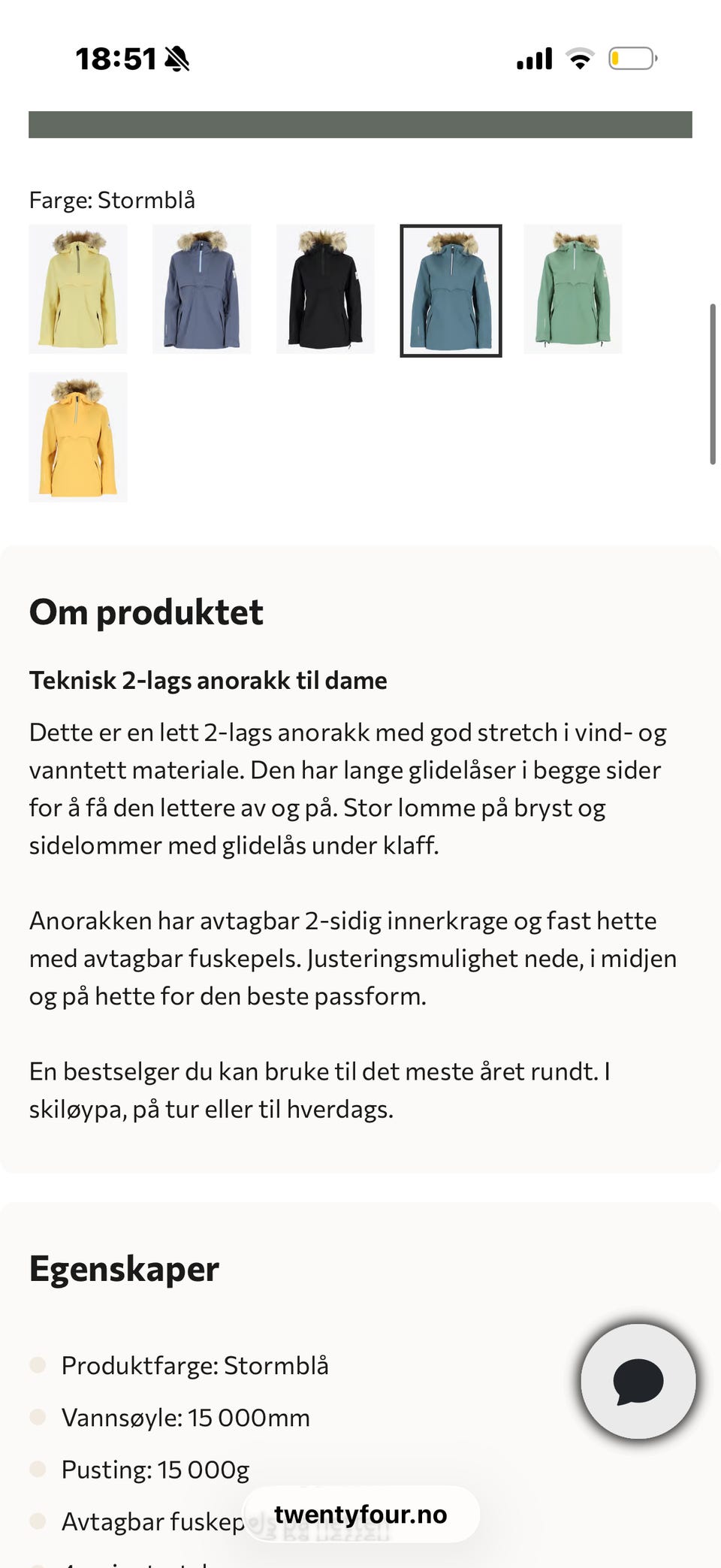Select the grey-blue anorak variant

(x=201, y=289)
